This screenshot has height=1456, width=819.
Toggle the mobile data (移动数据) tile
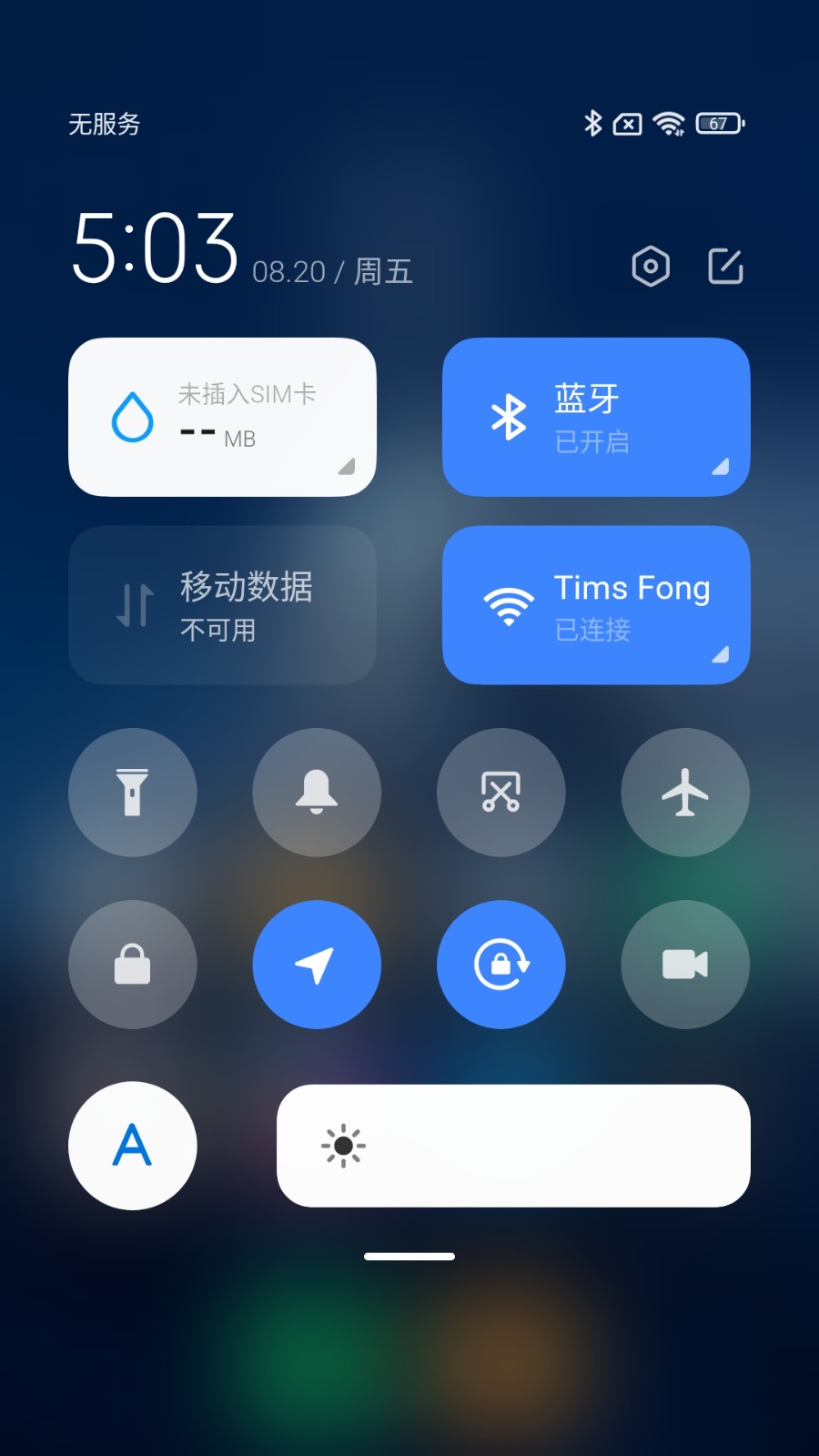coord(222,605)
